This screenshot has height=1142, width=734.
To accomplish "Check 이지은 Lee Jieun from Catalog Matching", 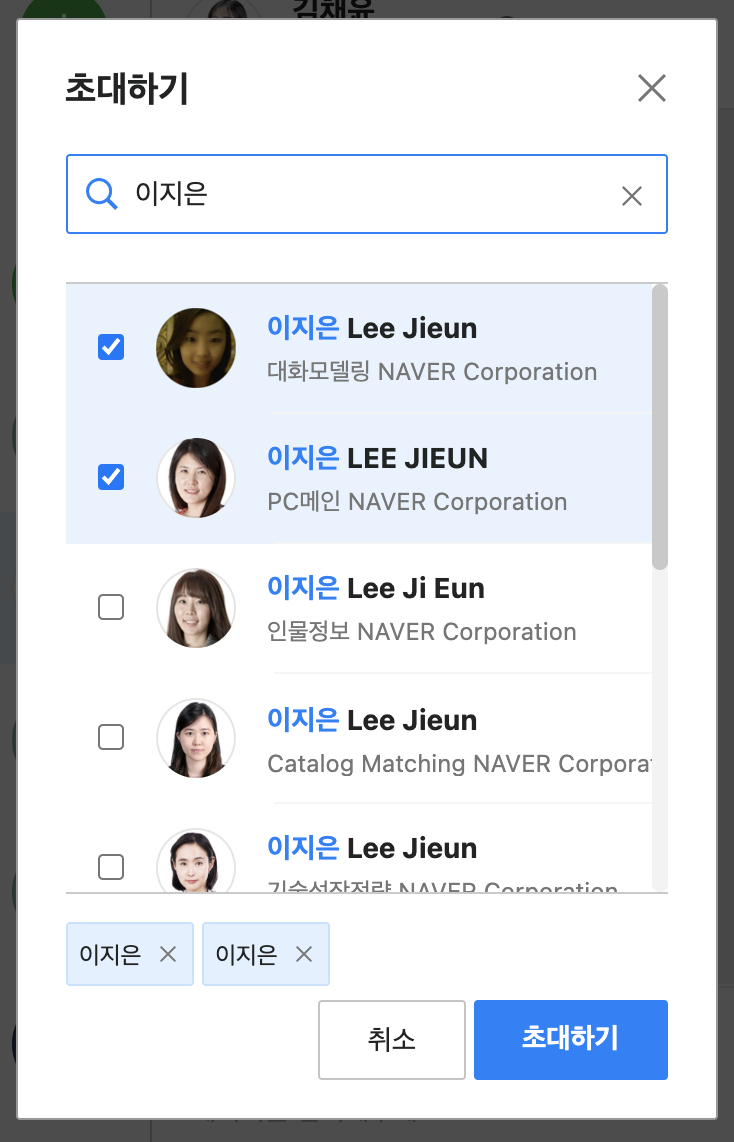I will [x=111, y=737].
